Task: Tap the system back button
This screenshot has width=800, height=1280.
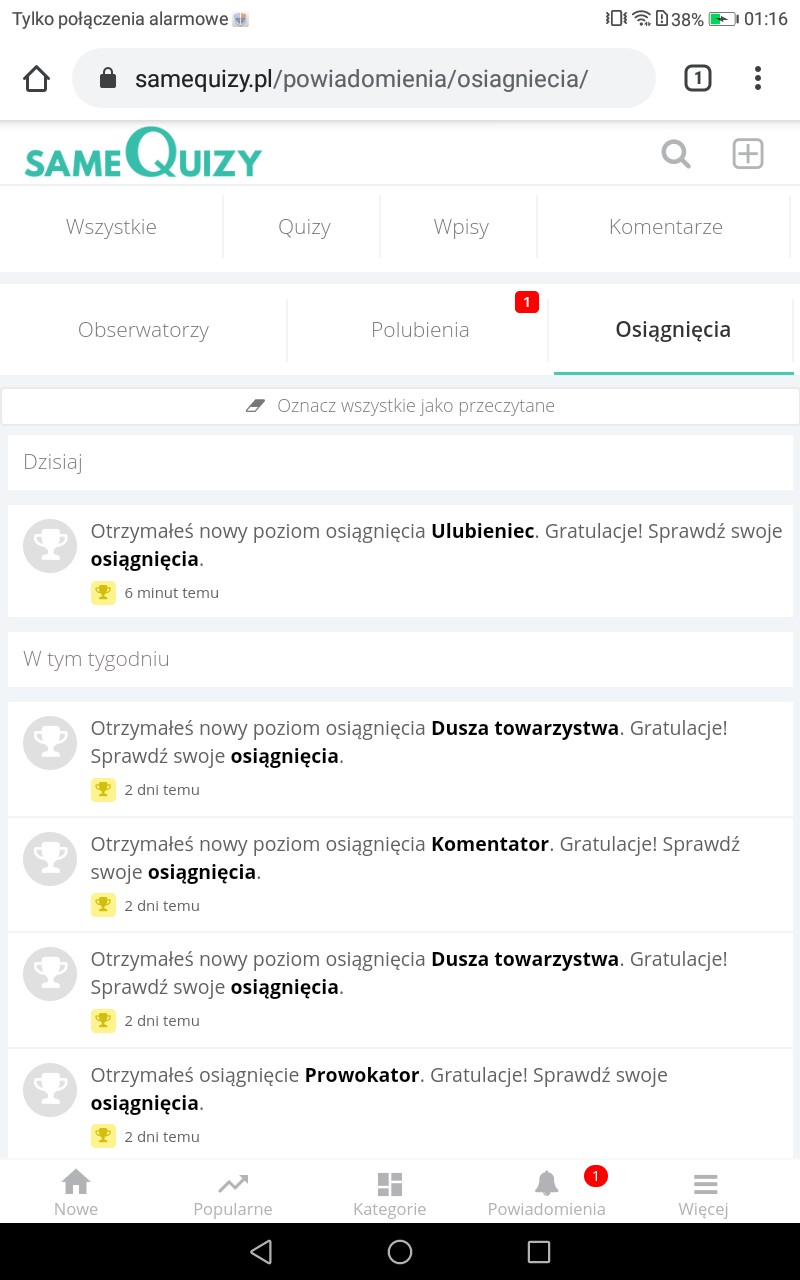Action: point(261,1251)
